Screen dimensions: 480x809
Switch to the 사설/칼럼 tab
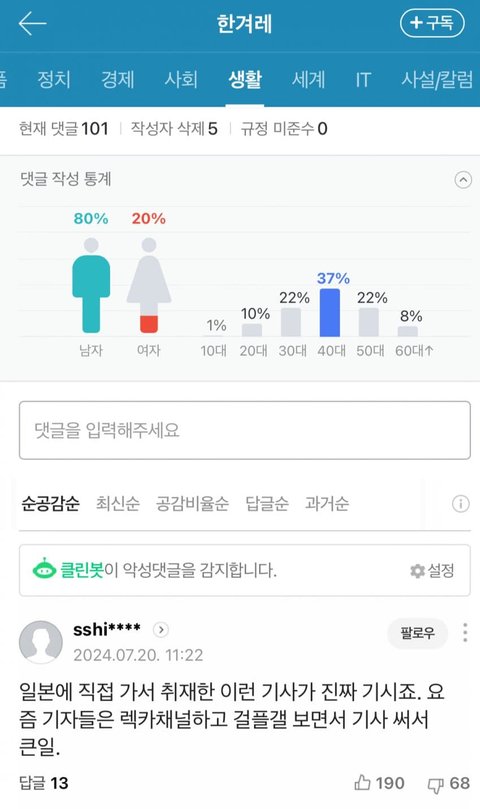[x=437, y=79]
